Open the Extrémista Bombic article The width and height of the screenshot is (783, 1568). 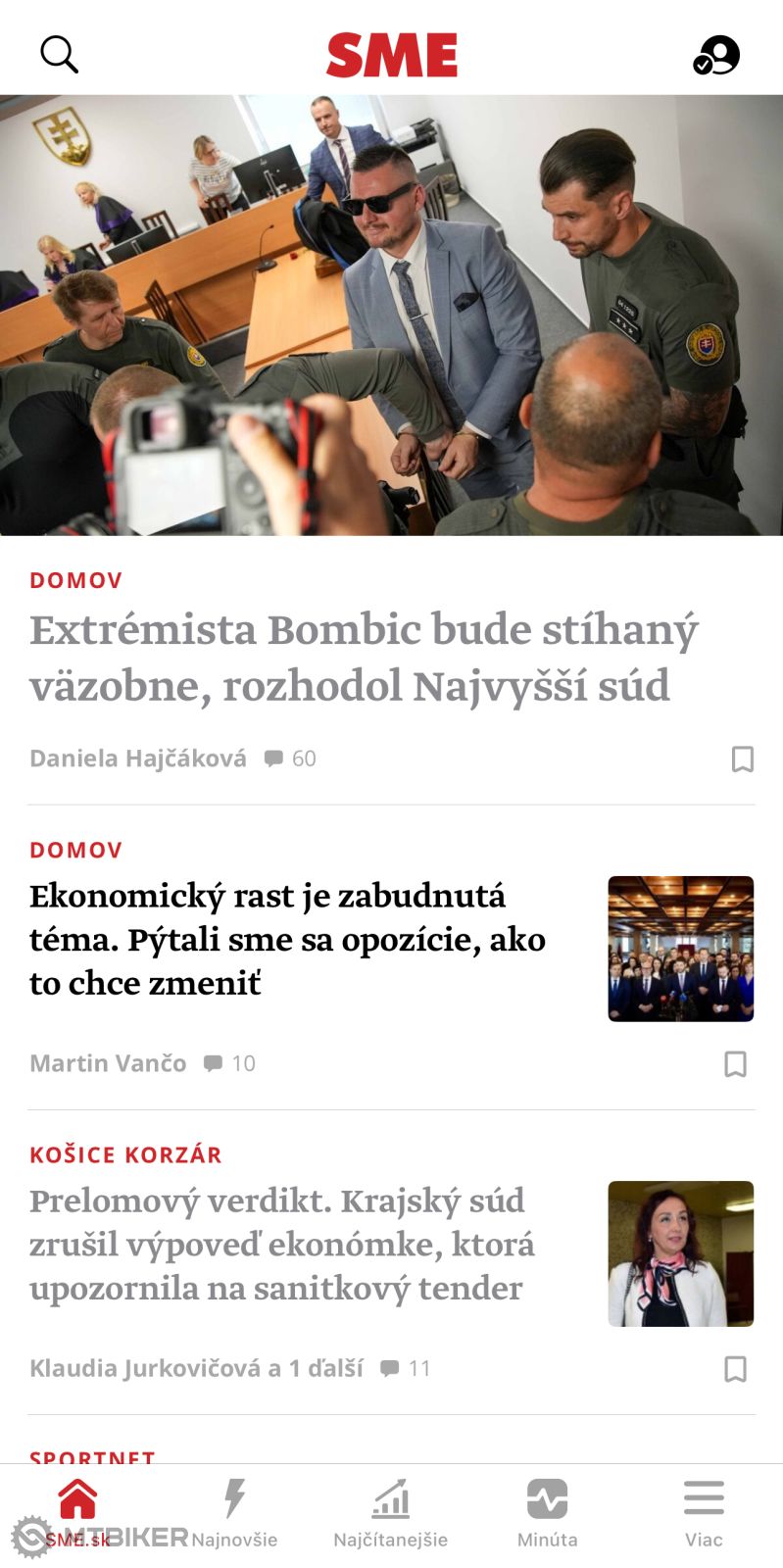coord(363,658)
